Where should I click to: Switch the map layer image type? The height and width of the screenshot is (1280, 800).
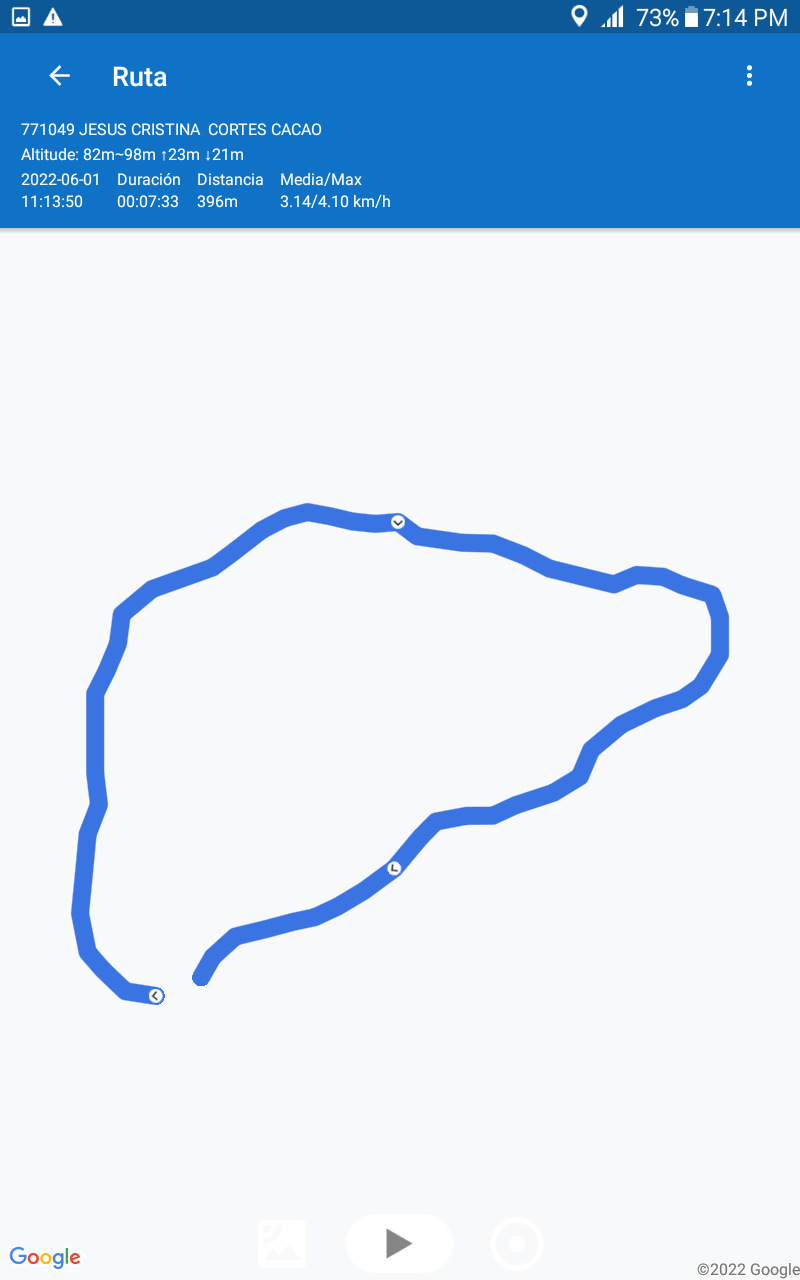[x=282, y=1244]
